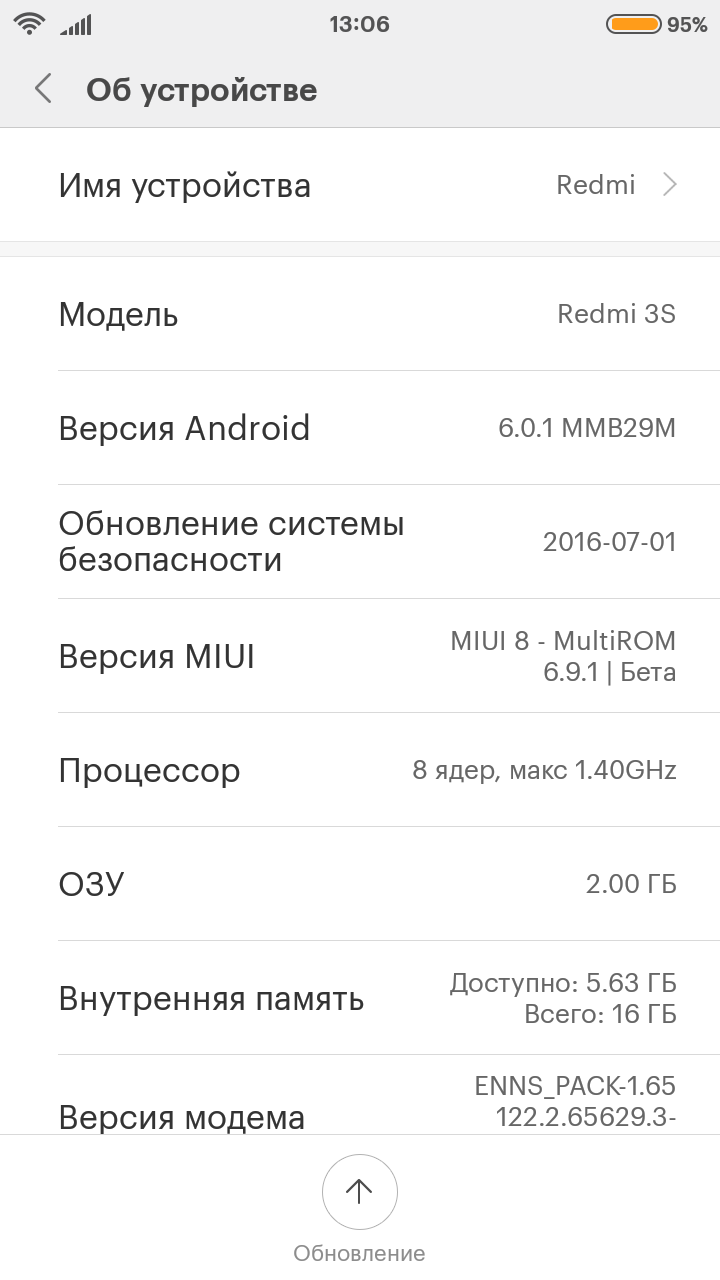Tap the ОЗУ row
The image size is (720, 1280).
click(x=360, y=884)
